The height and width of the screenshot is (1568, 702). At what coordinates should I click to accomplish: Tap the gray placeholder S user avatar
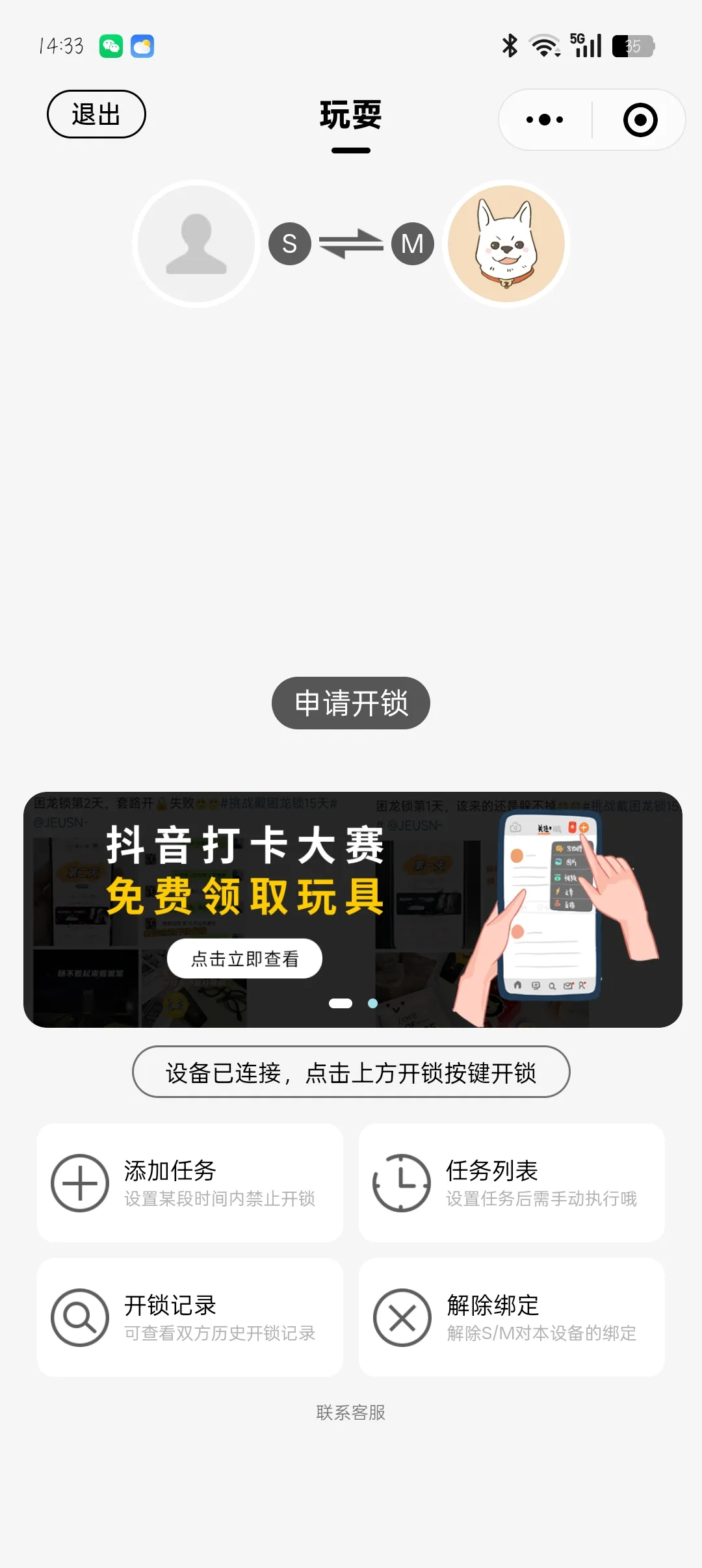coord(196,244)
